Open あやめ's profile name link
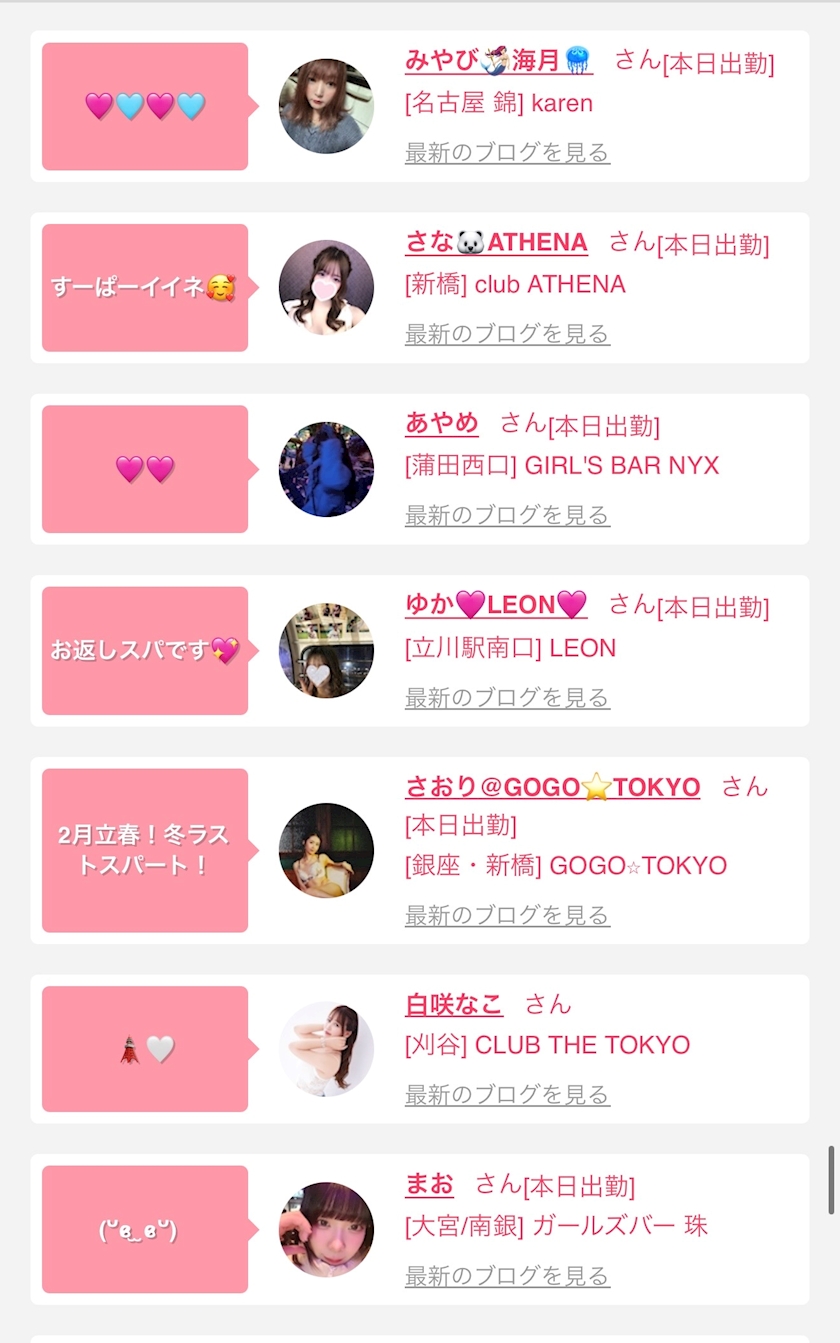This screenshot has height=1343, width=840. click(442, 424)
